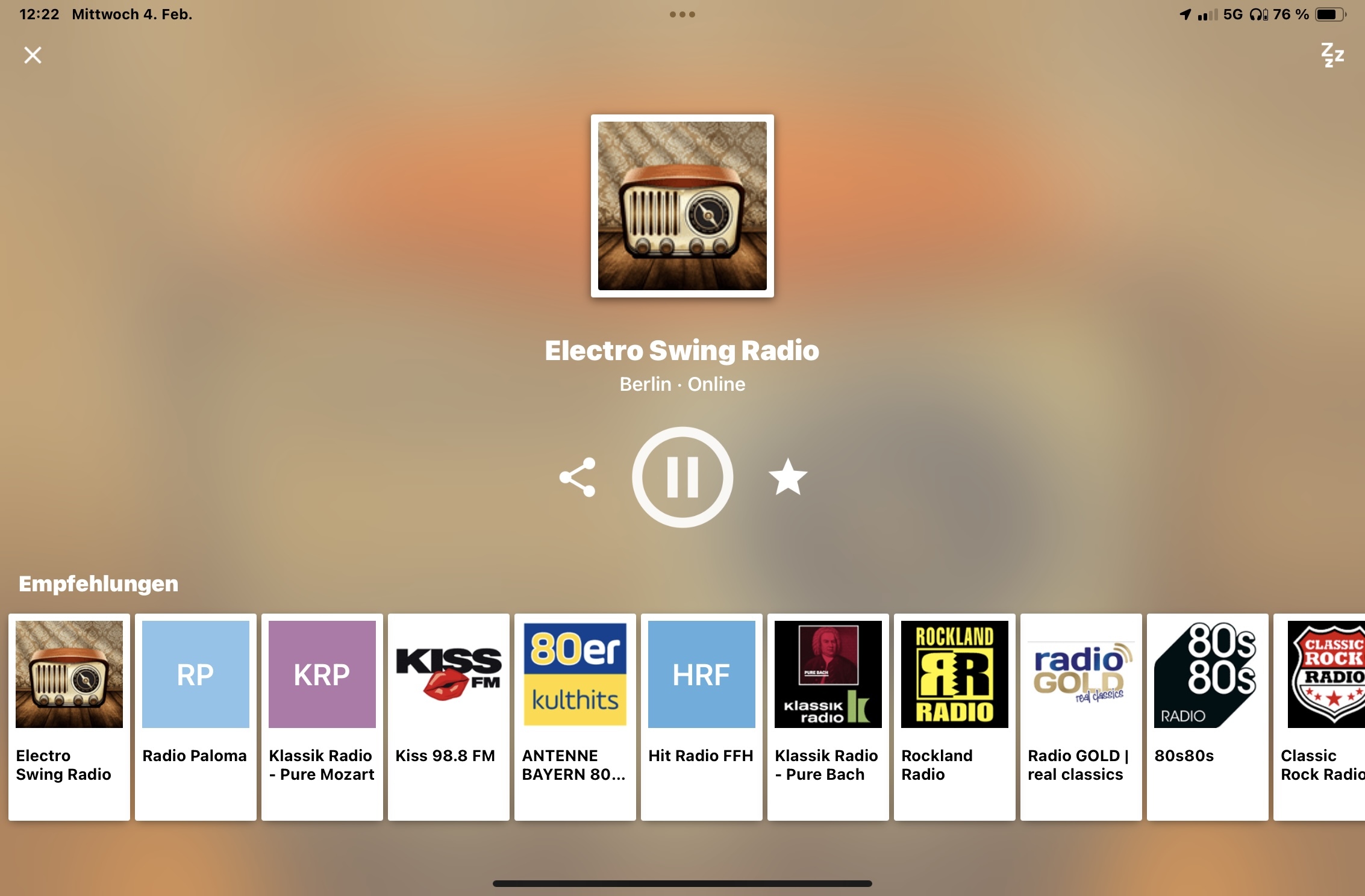Toggle favorite star for this station
This screenshot has width=1365, height=896.
coord(787,477)
